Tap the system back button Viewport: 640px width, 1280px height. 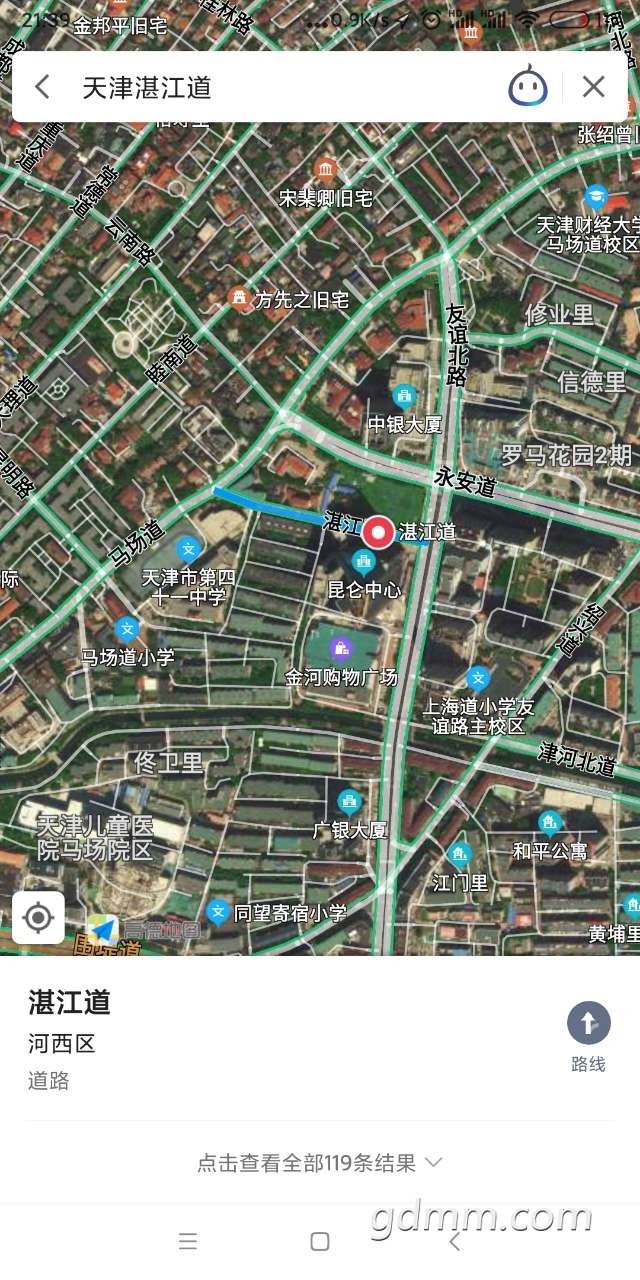point(454,1241)
